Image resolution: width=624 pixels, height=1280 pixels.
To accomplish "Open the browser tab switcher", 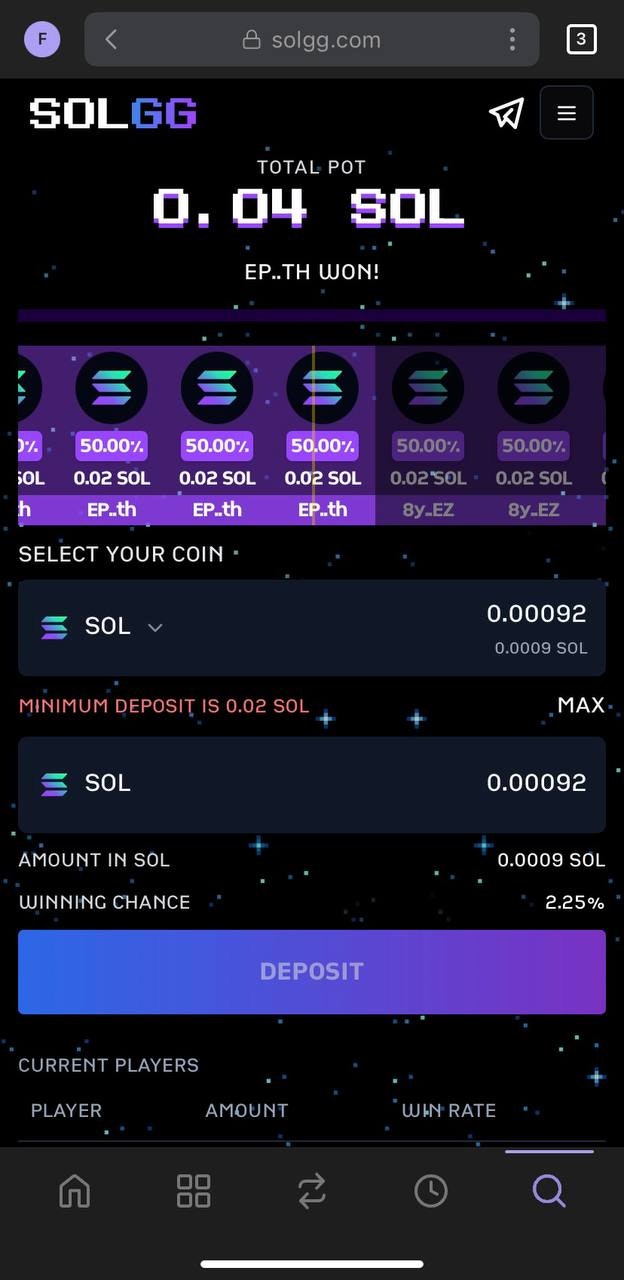I will [581, 40].
